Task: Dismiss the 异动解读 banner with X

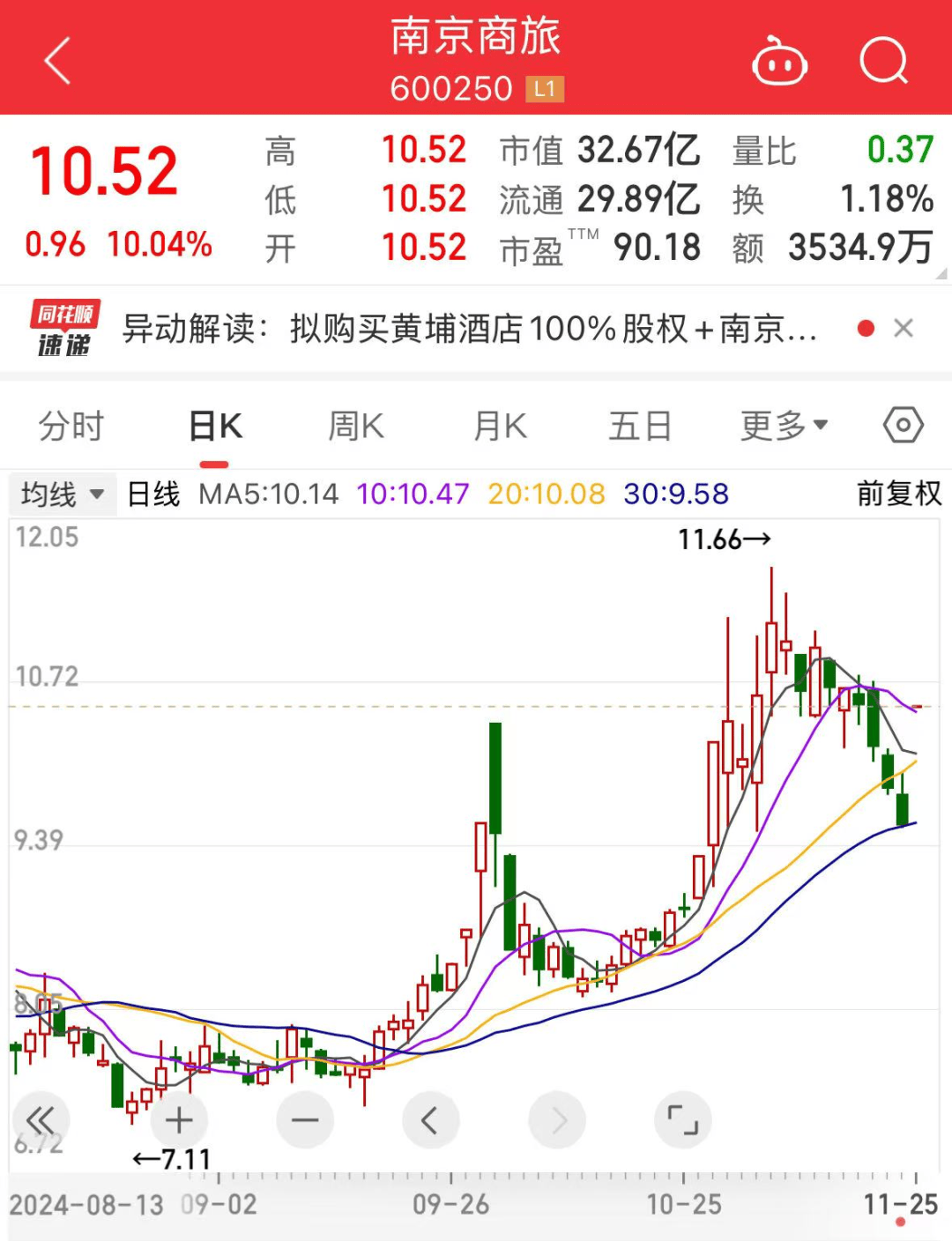Action: [904, 327]
